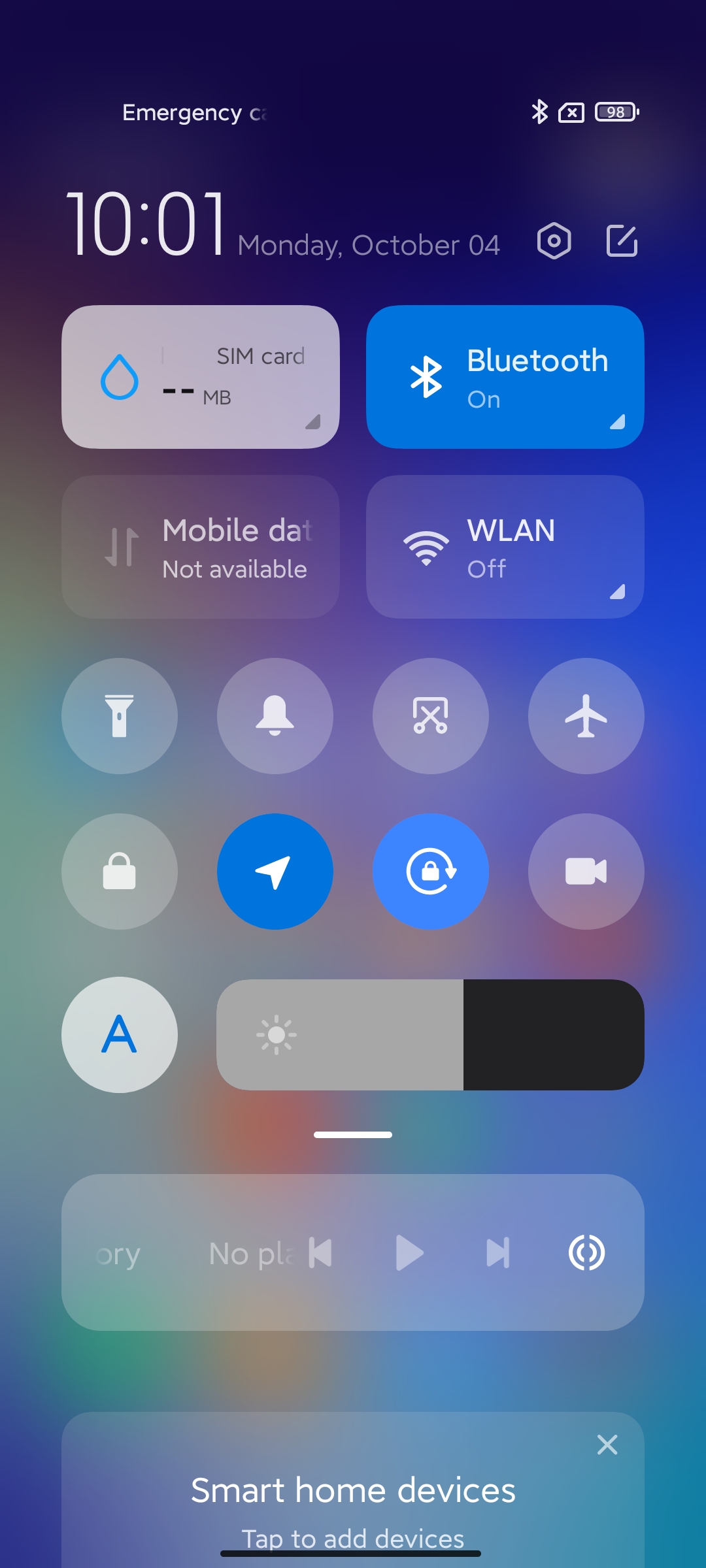The height and width of the screenshot is (1568, 706).
Task: Edit the control center tiles
Action: click(x=622, y=241)
